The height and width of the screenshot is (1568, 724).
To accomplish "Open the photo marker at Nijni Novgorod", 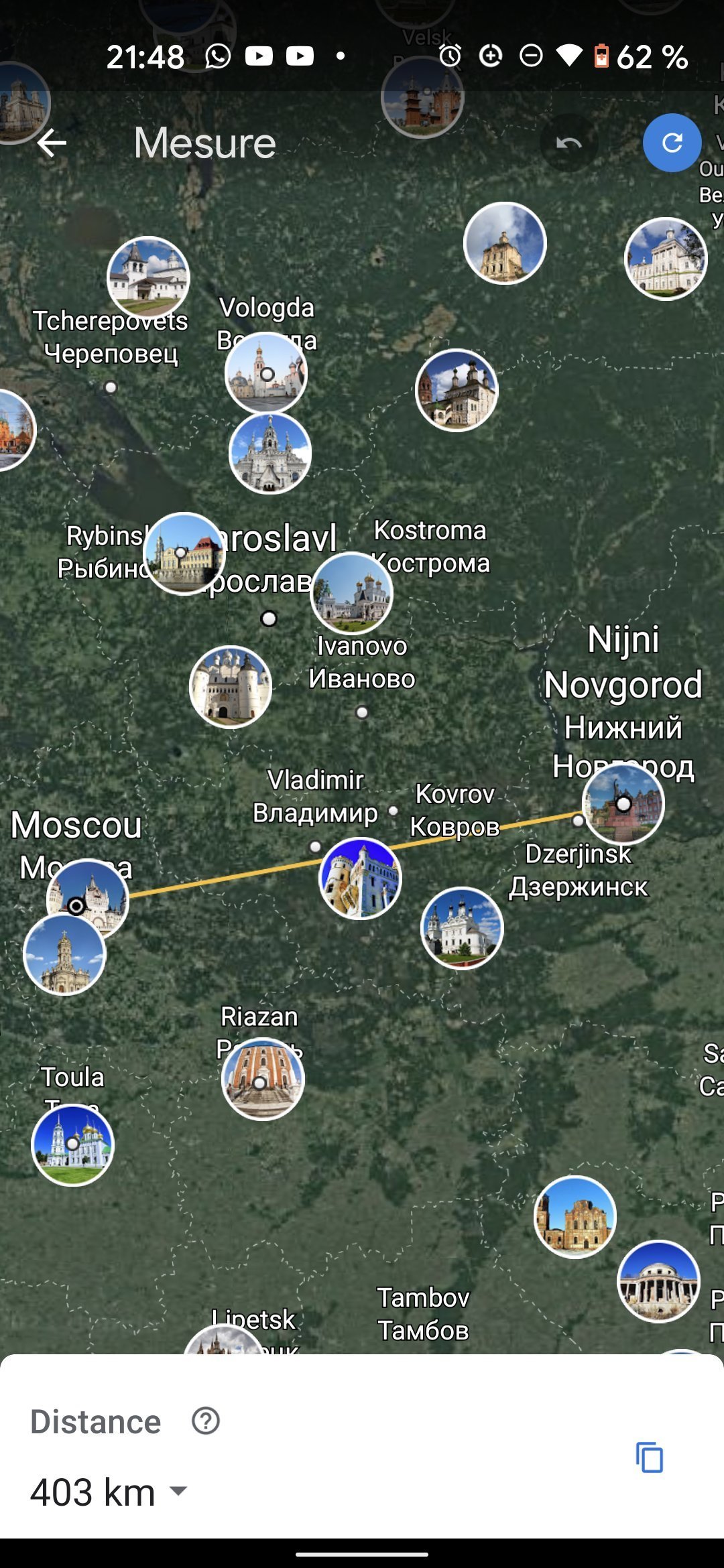I will coord(623,803).
